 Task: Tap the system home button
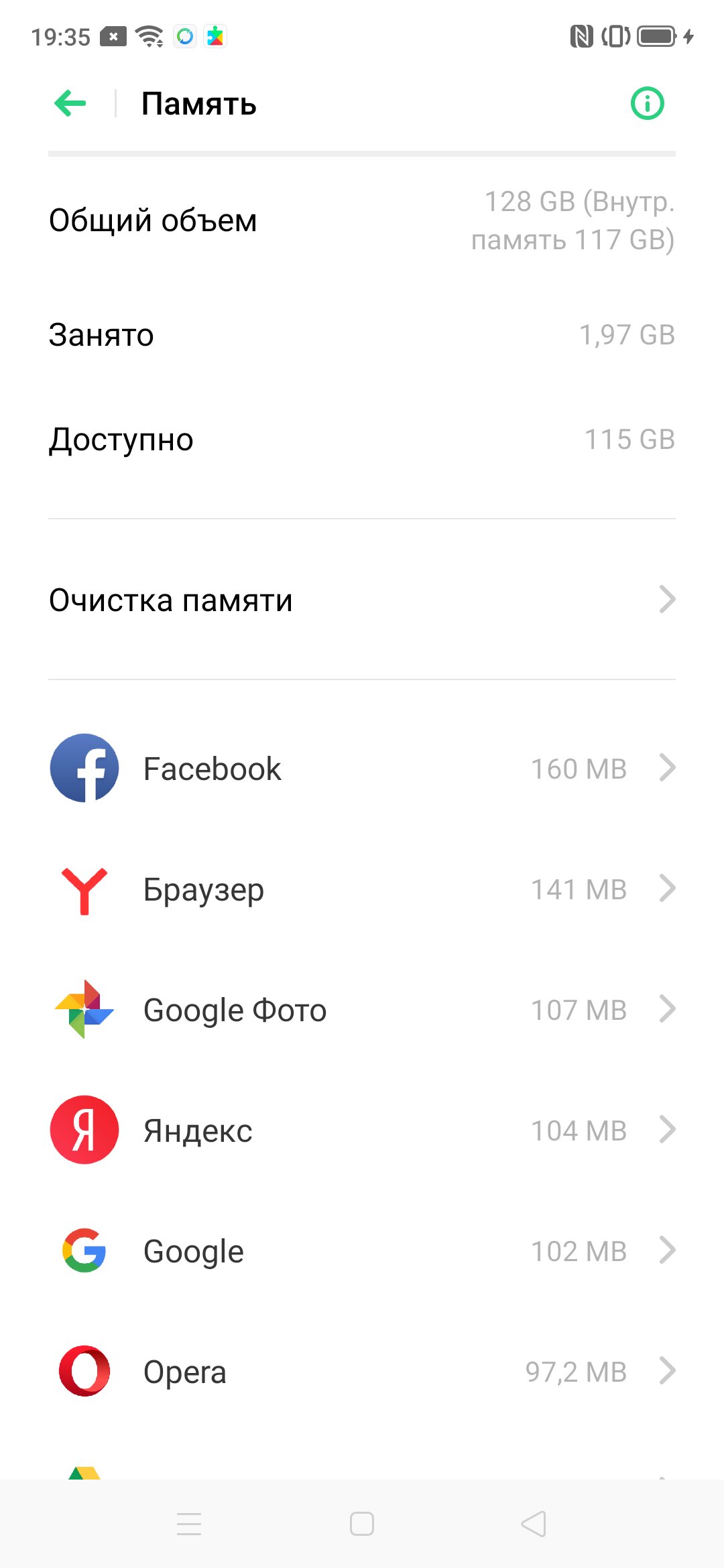(x=362, y=1524)
